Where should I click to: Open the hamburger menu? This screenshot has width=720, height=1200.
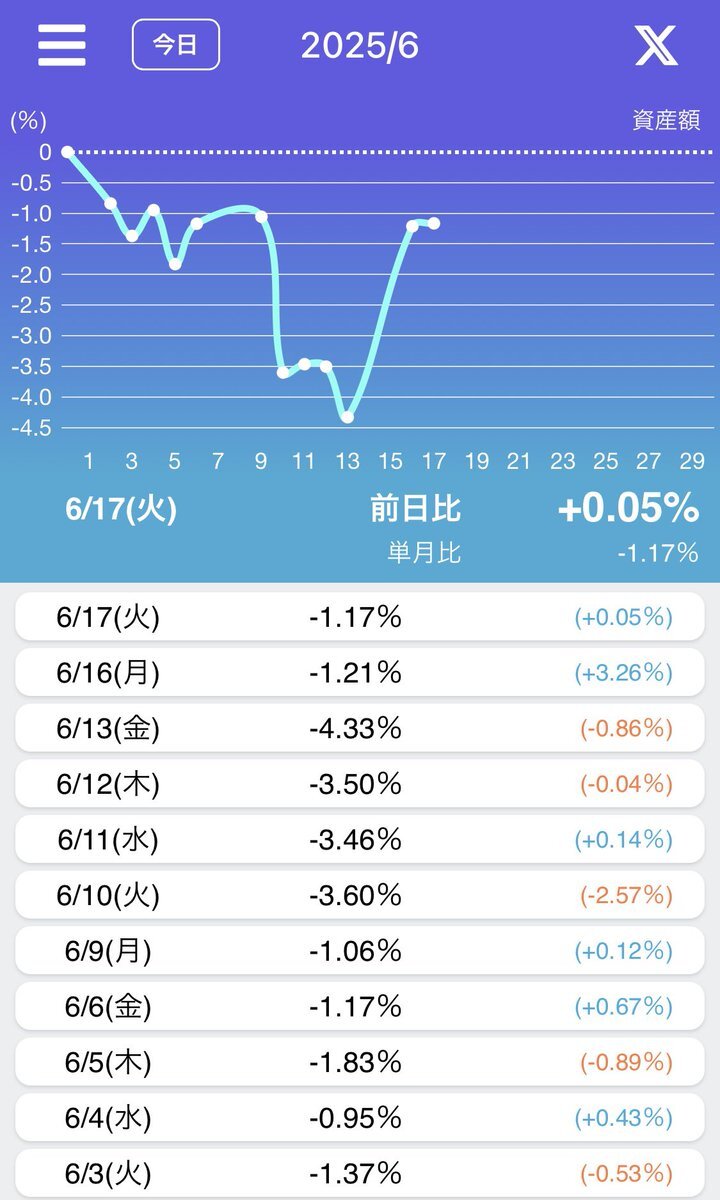(x=62, y=45)
